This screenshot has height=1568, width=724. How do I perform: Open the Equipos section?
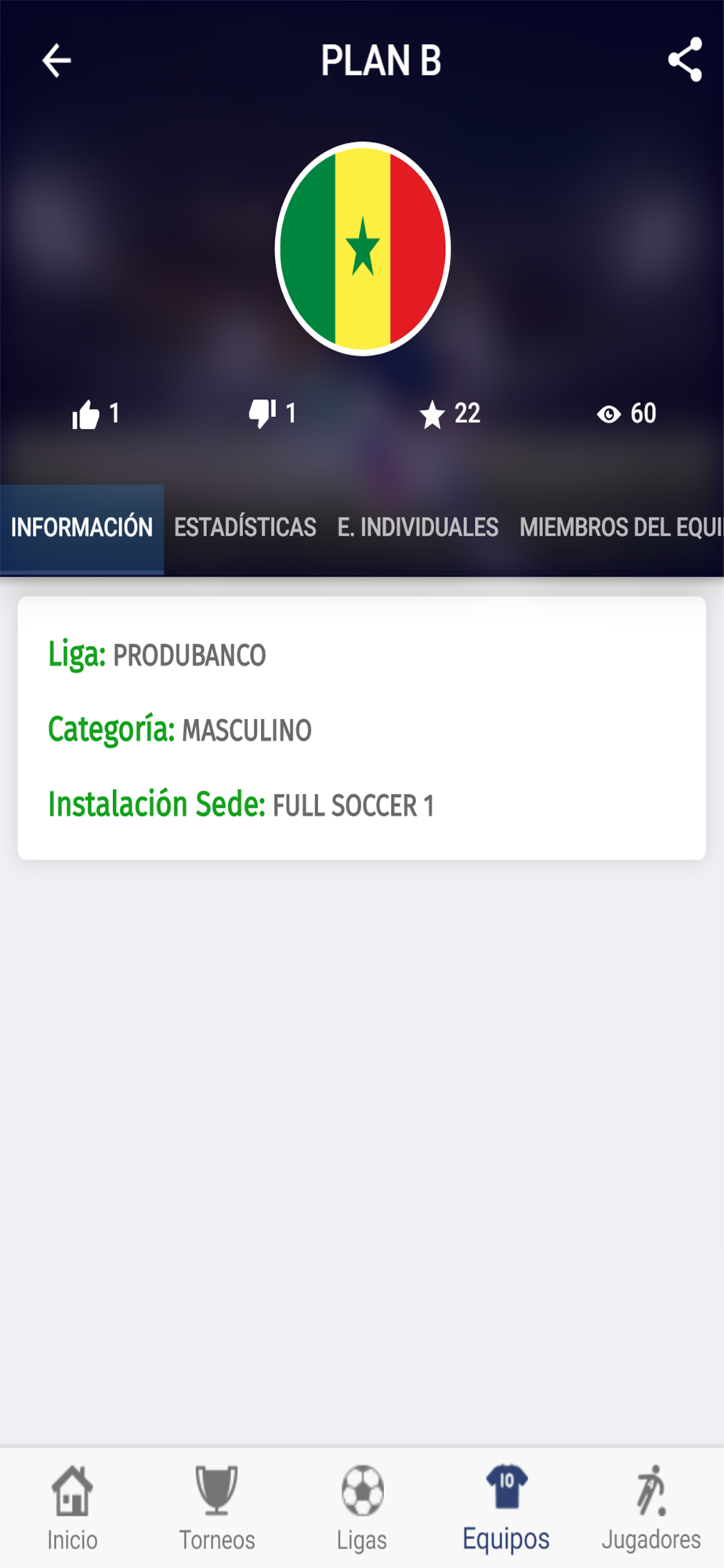tap(506, 1508)
